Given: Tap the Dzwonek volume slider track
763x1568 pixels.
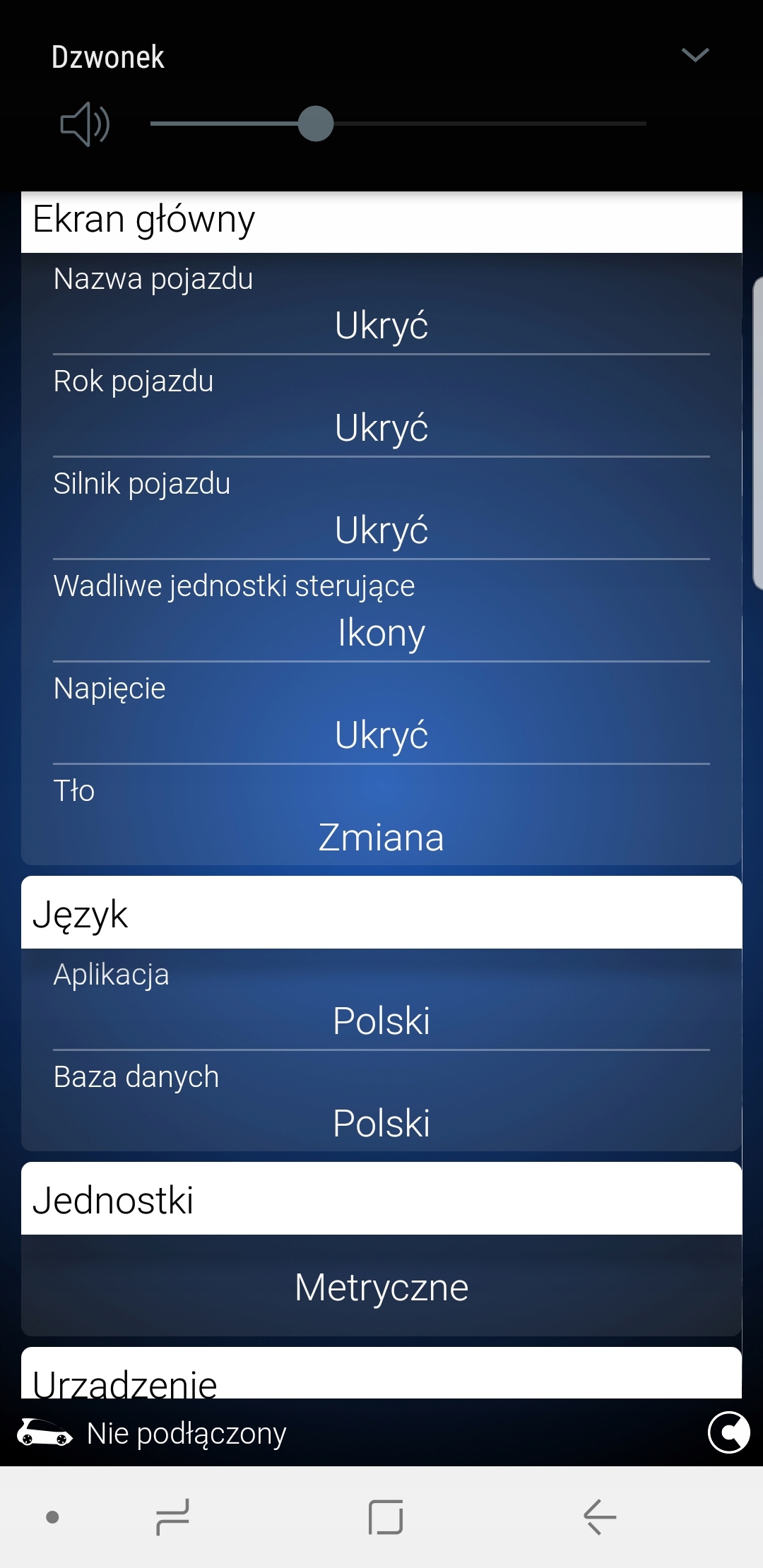Looking at the screenshot, I should [398, 124].
